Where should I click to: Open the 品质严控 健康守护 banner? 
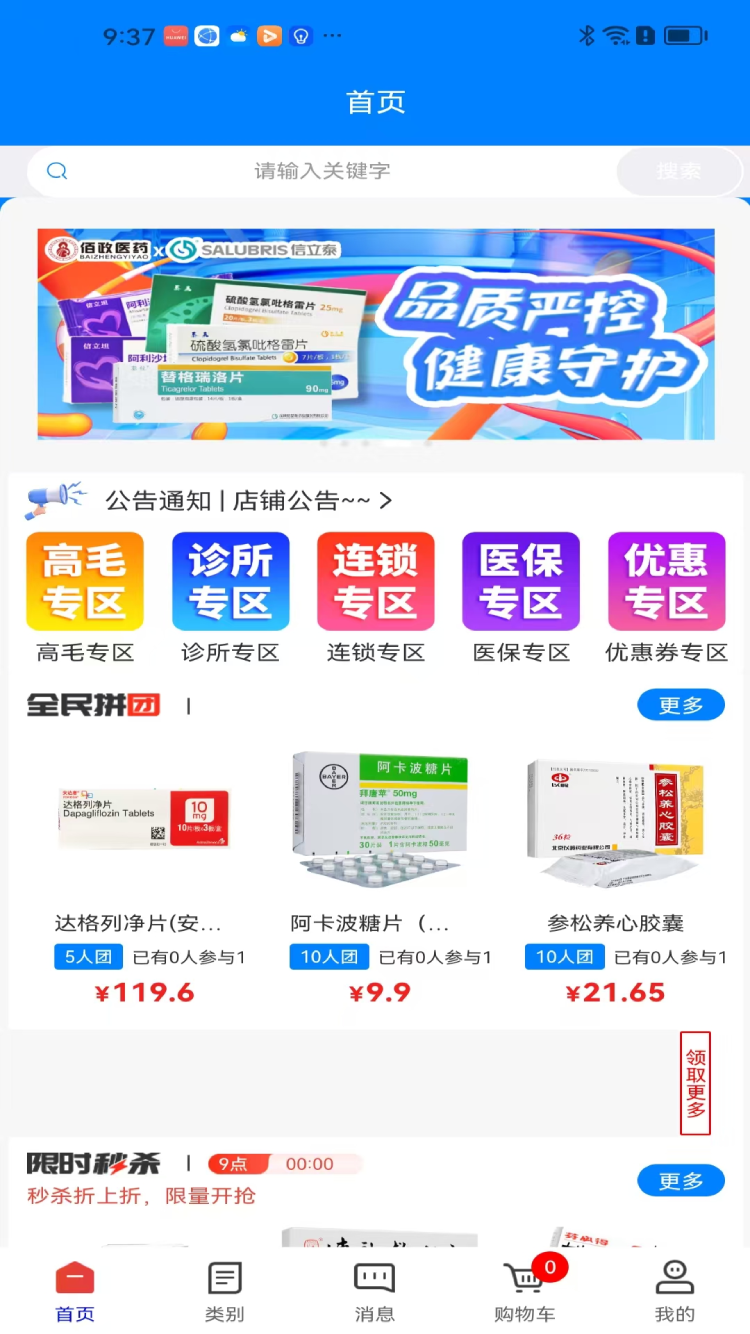376,334
